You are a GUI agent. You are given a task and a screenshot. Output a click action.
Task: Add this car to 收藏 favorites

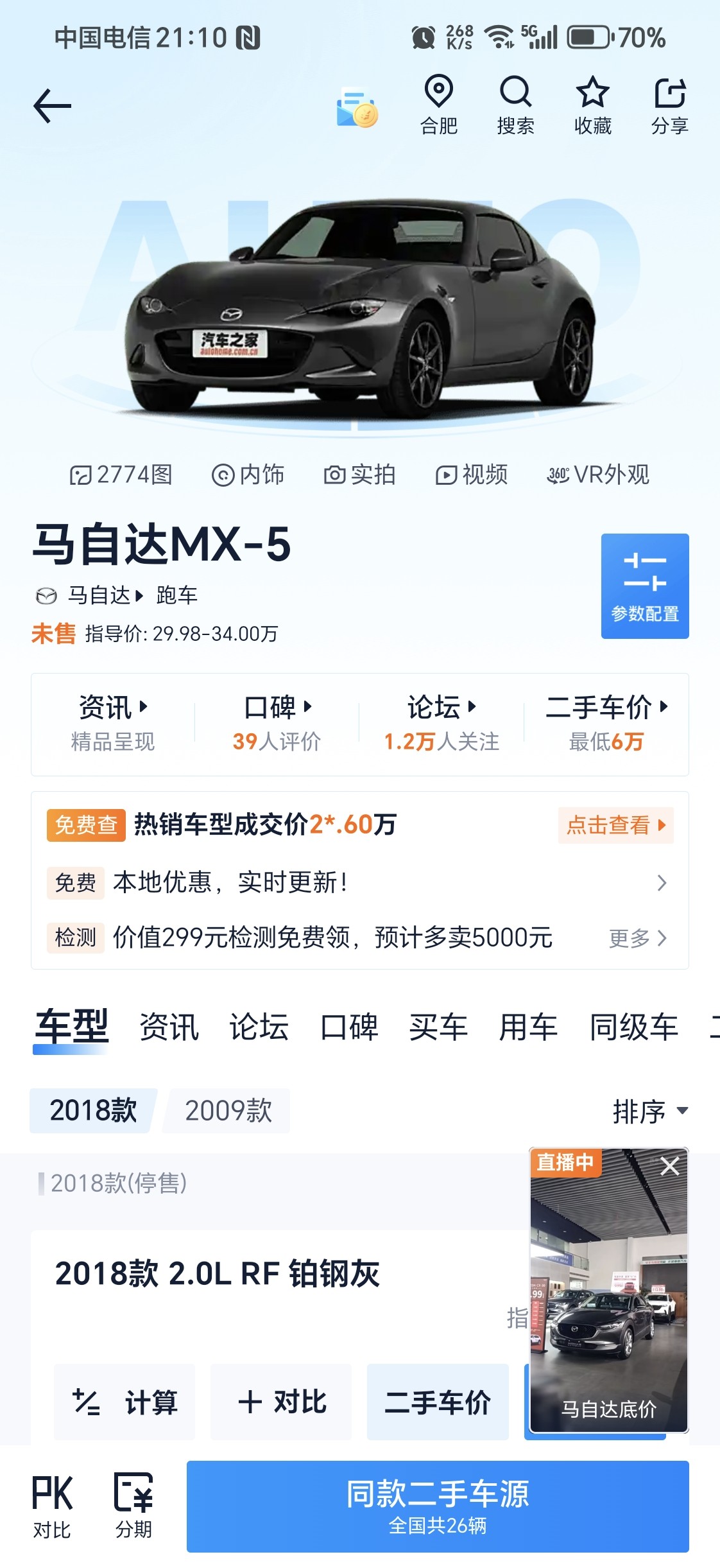592,105
